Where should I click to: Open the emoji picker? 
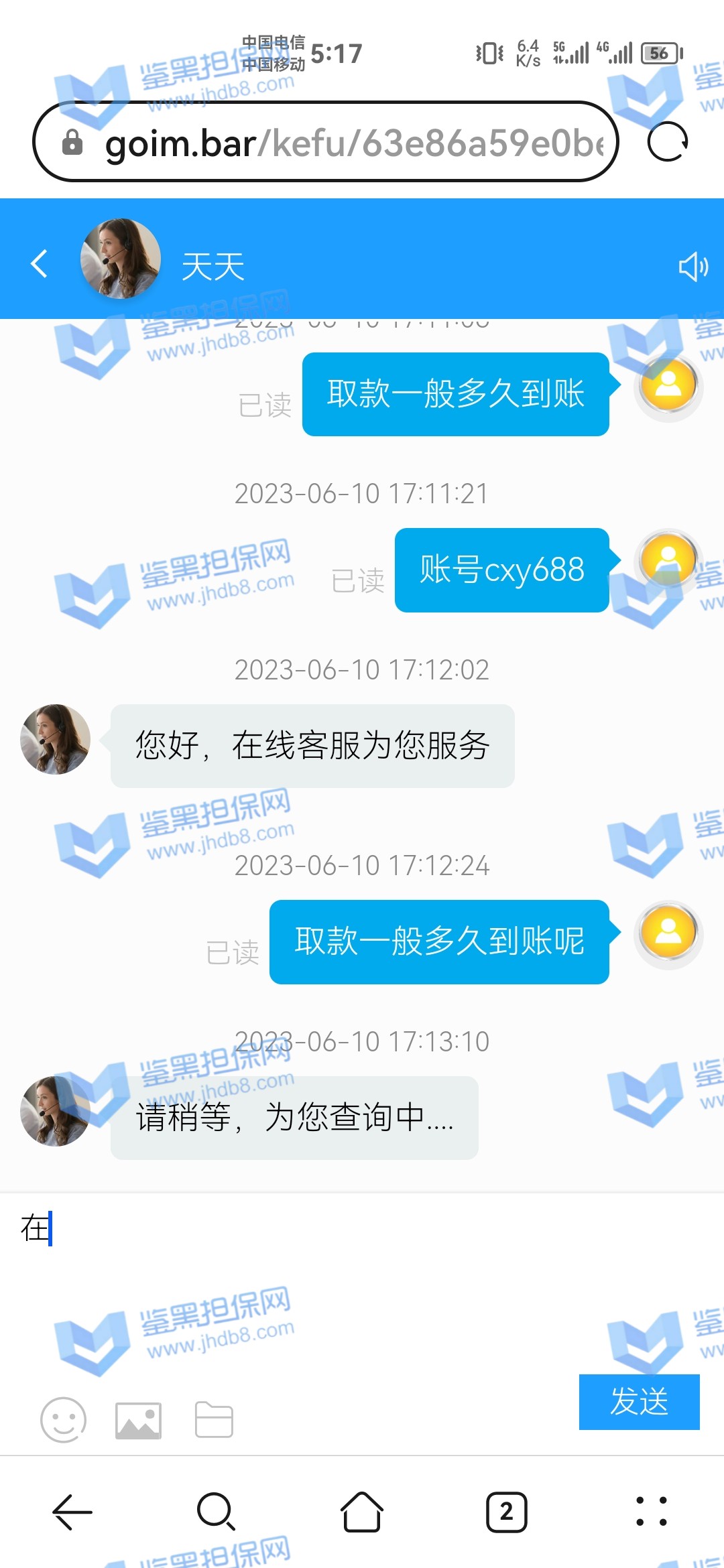coord(64,1420)
